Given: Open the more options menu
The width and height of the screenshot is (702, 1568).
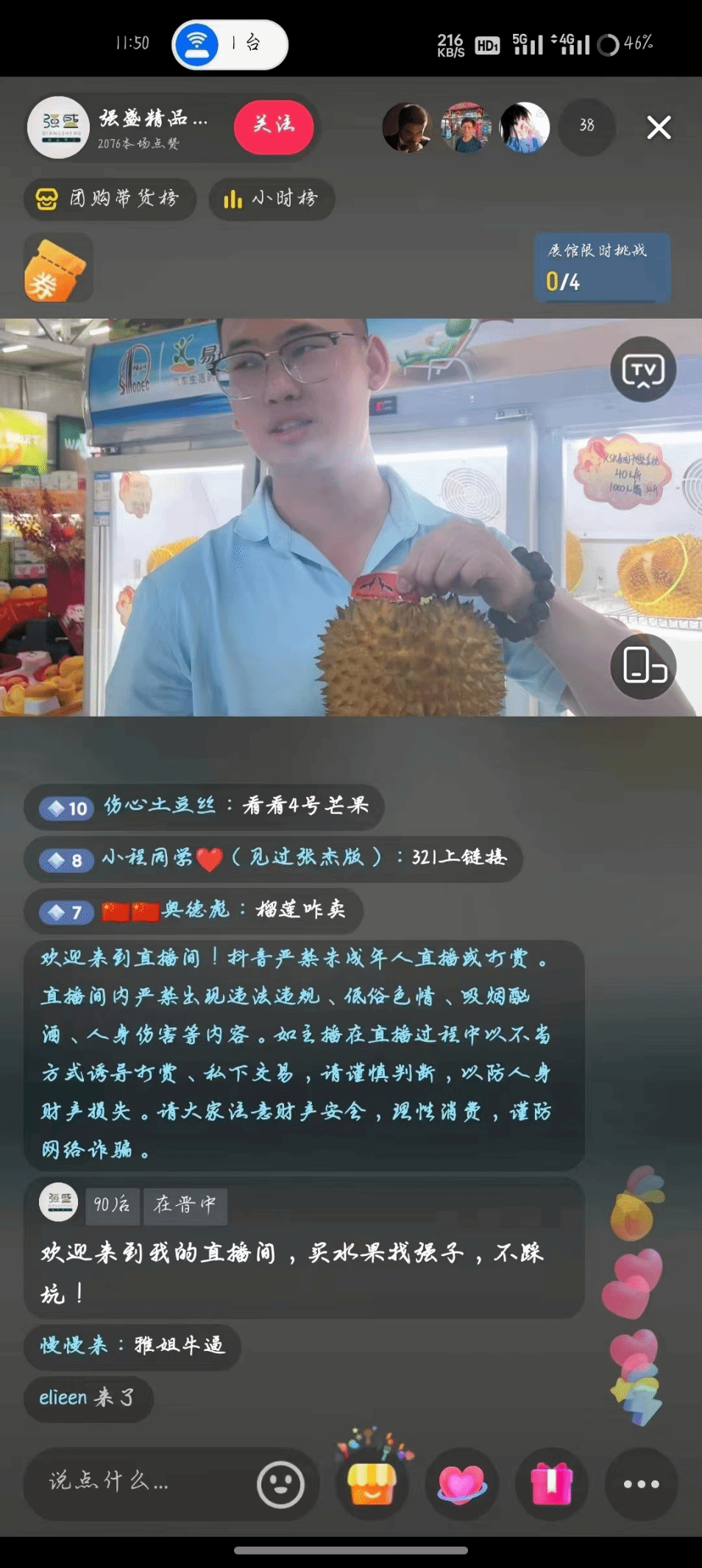Looking at the screenshot, I should (x=641, y=1483).
